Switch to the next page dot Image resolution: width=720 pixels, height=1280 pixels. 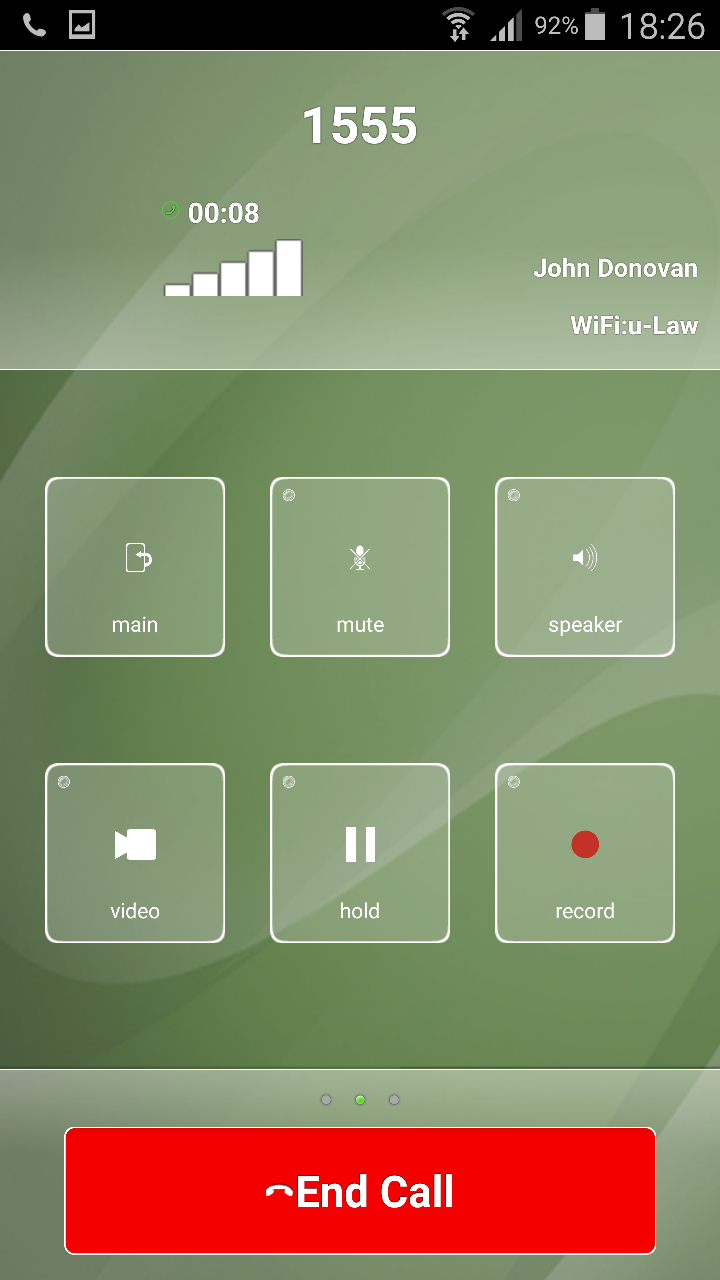tap(394, 1098)
